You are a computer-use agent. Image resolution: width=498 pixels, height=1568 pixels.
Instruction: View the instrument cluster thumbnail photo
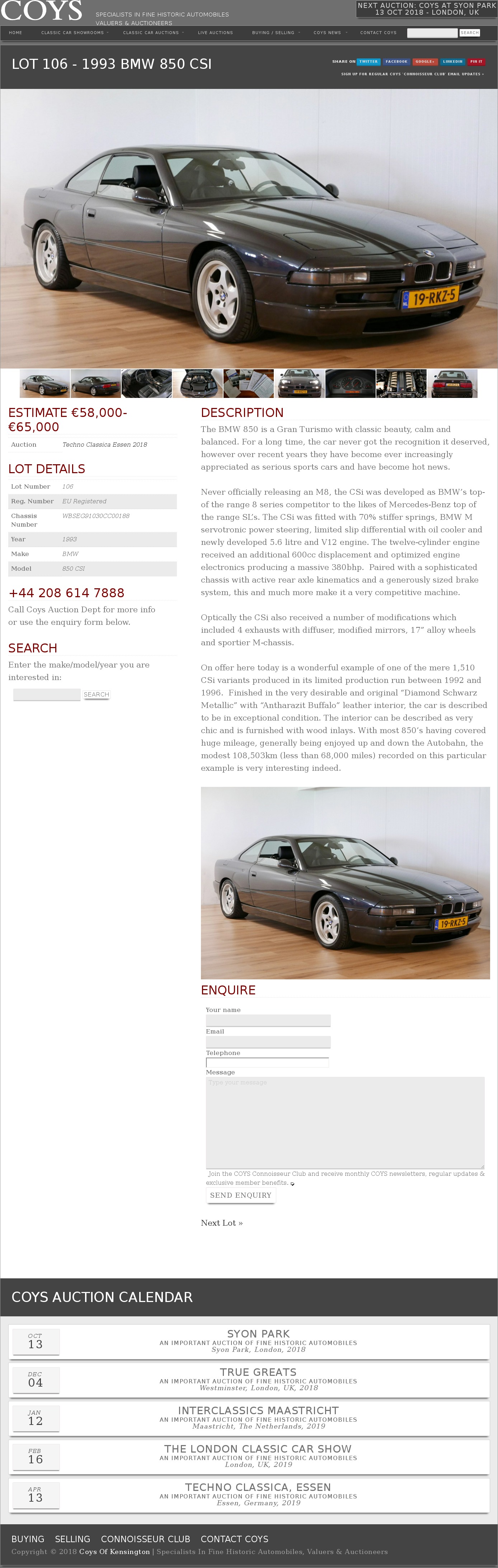(x=350, y=384)
